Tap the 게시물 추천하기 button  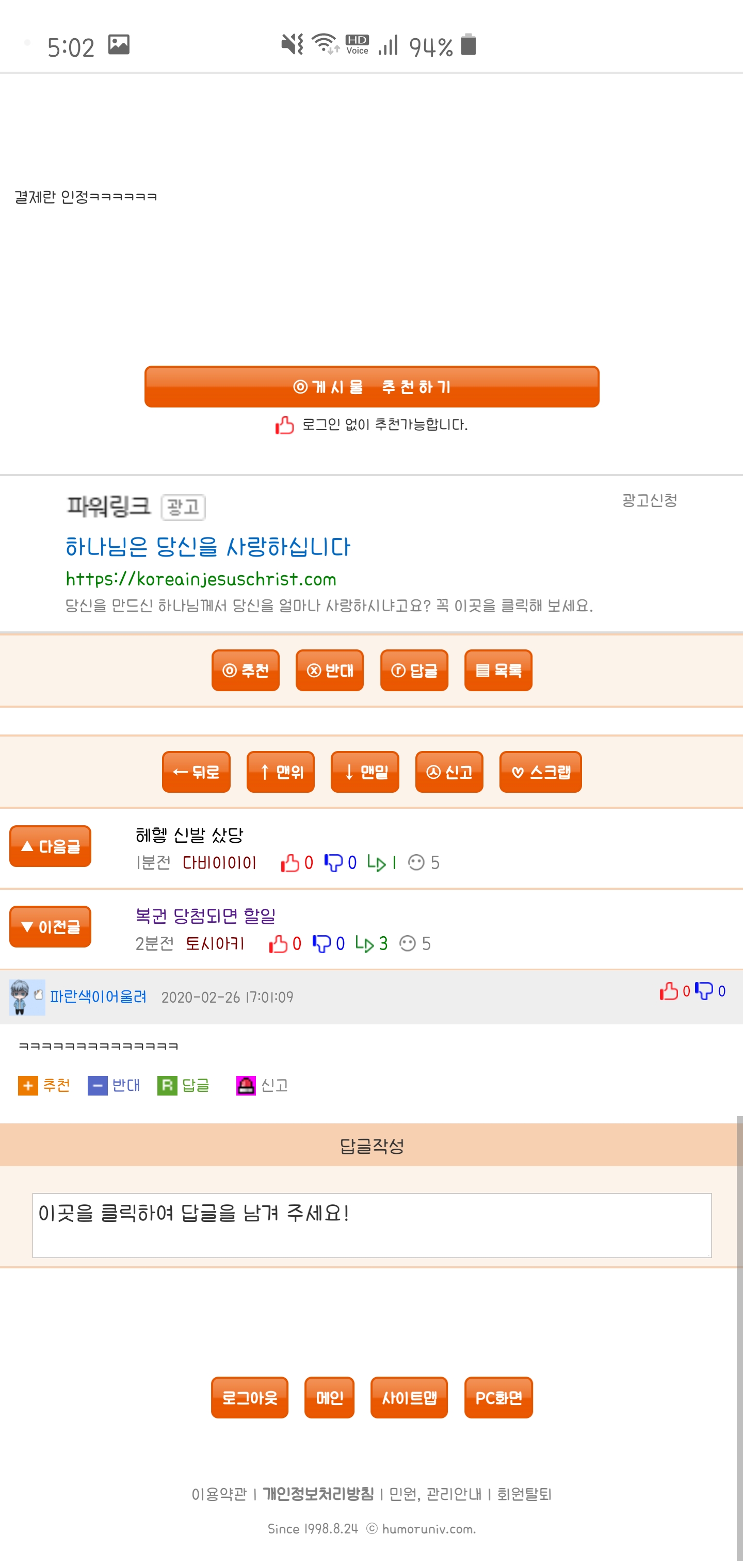[x=372, y=386]
